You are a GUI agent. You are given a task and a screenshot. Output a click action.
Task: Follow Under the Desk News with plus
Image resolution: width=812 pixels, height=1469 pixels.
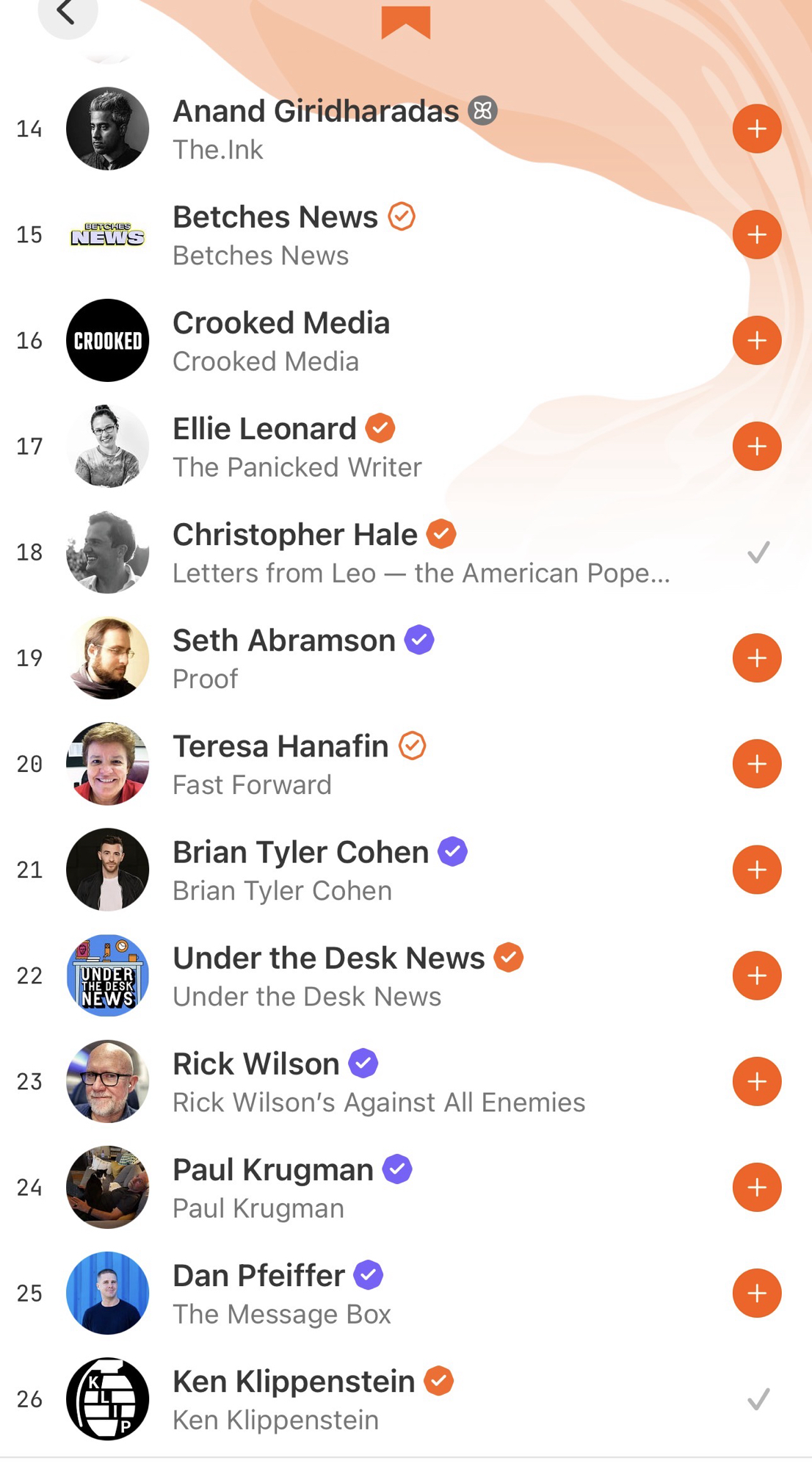click(756, 975)
